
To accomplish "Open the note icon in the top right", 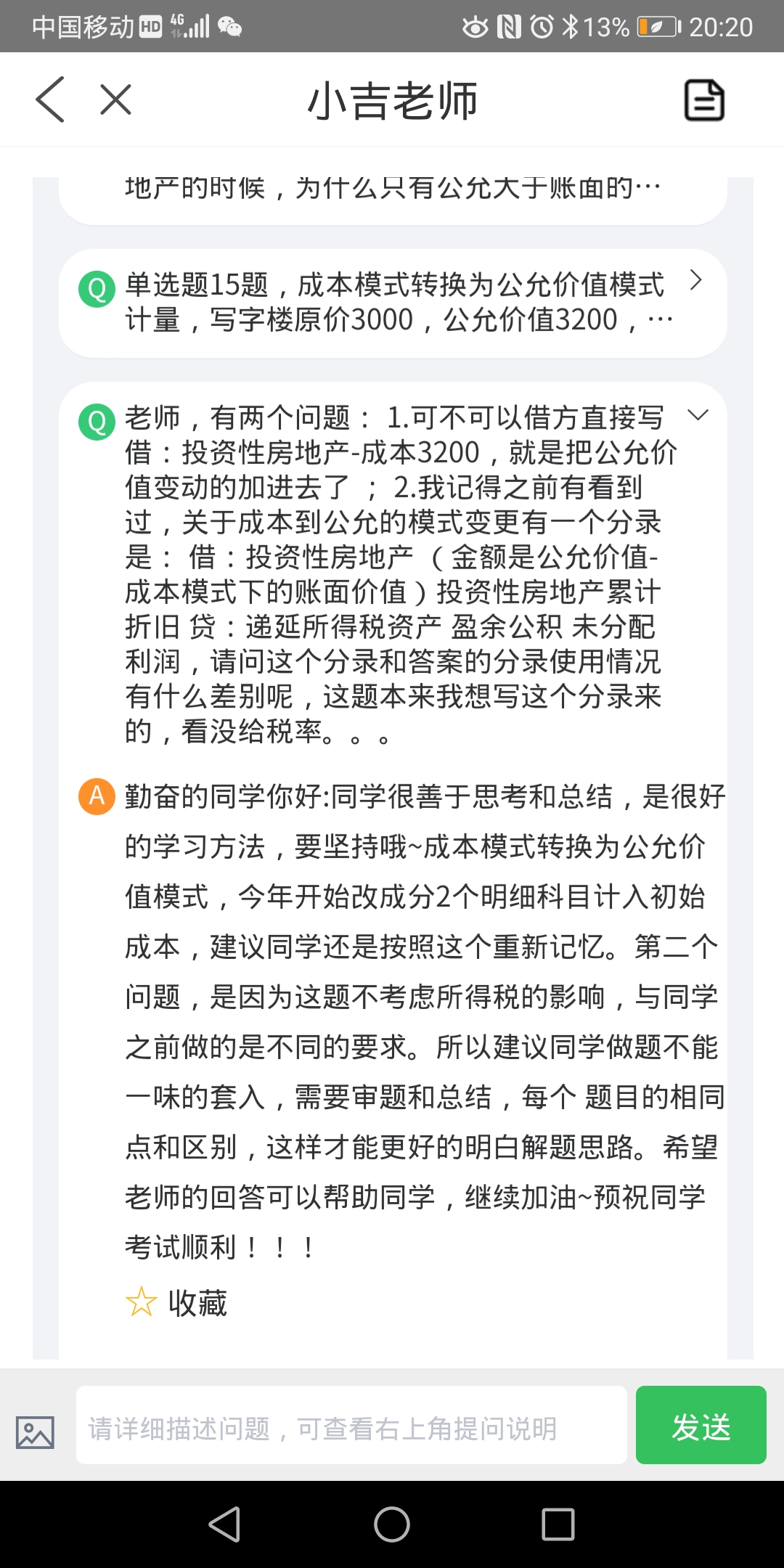I will coord(704,100).
